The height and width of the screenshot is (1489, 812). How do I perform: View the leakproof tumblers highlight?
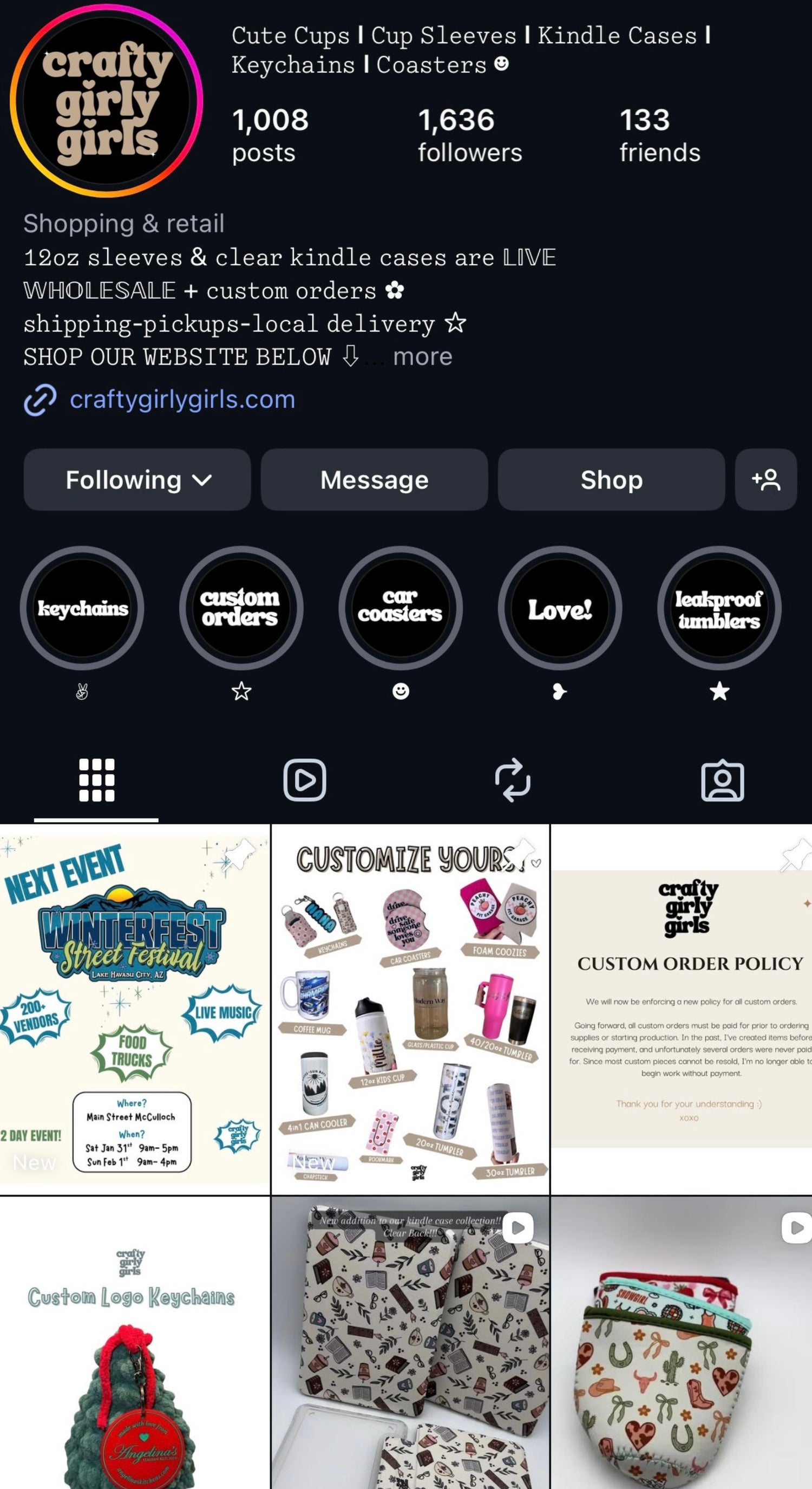click(x=719, y=608)
